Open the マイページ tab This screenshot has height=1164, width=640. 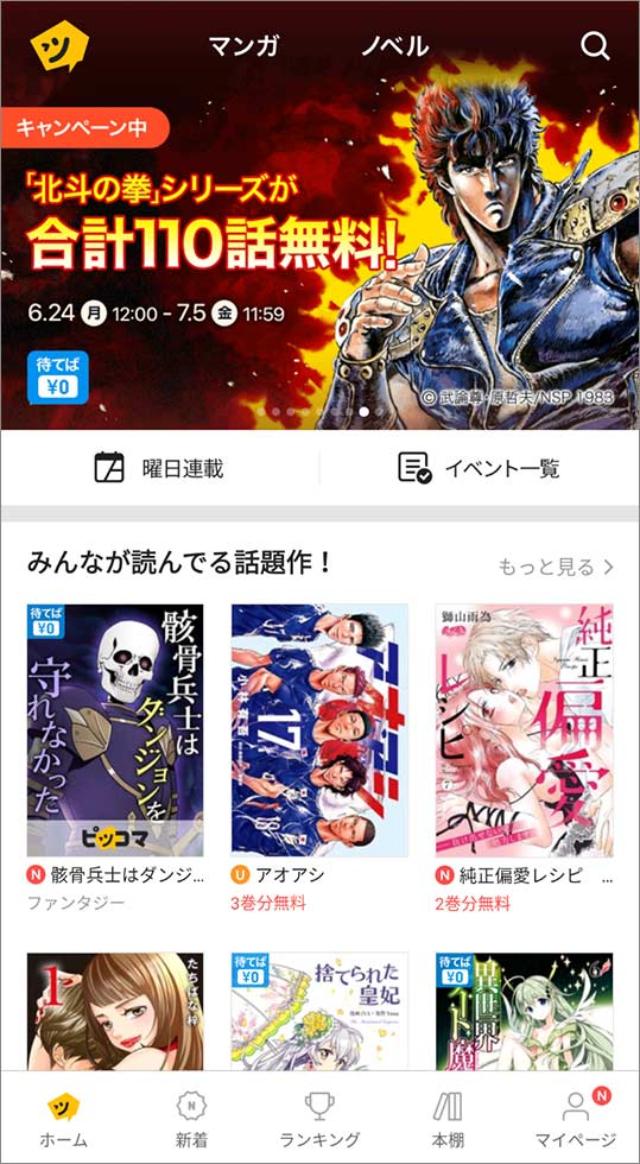575,1119
